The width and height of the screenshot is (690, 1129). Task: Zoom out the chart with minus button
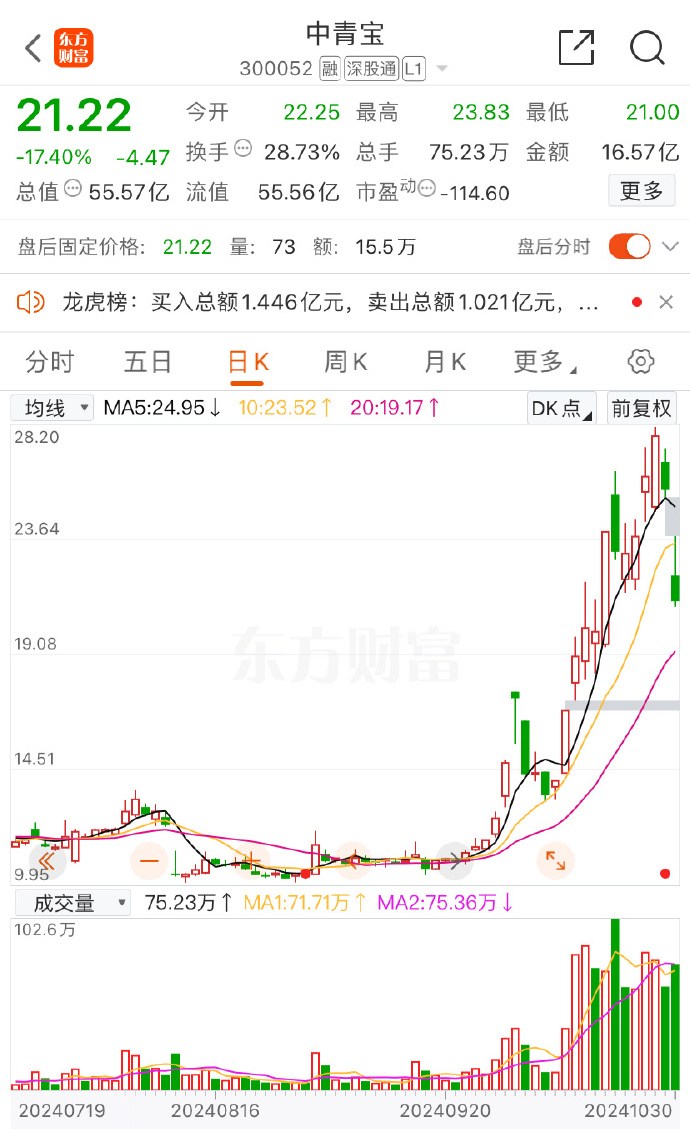[149, 860]
